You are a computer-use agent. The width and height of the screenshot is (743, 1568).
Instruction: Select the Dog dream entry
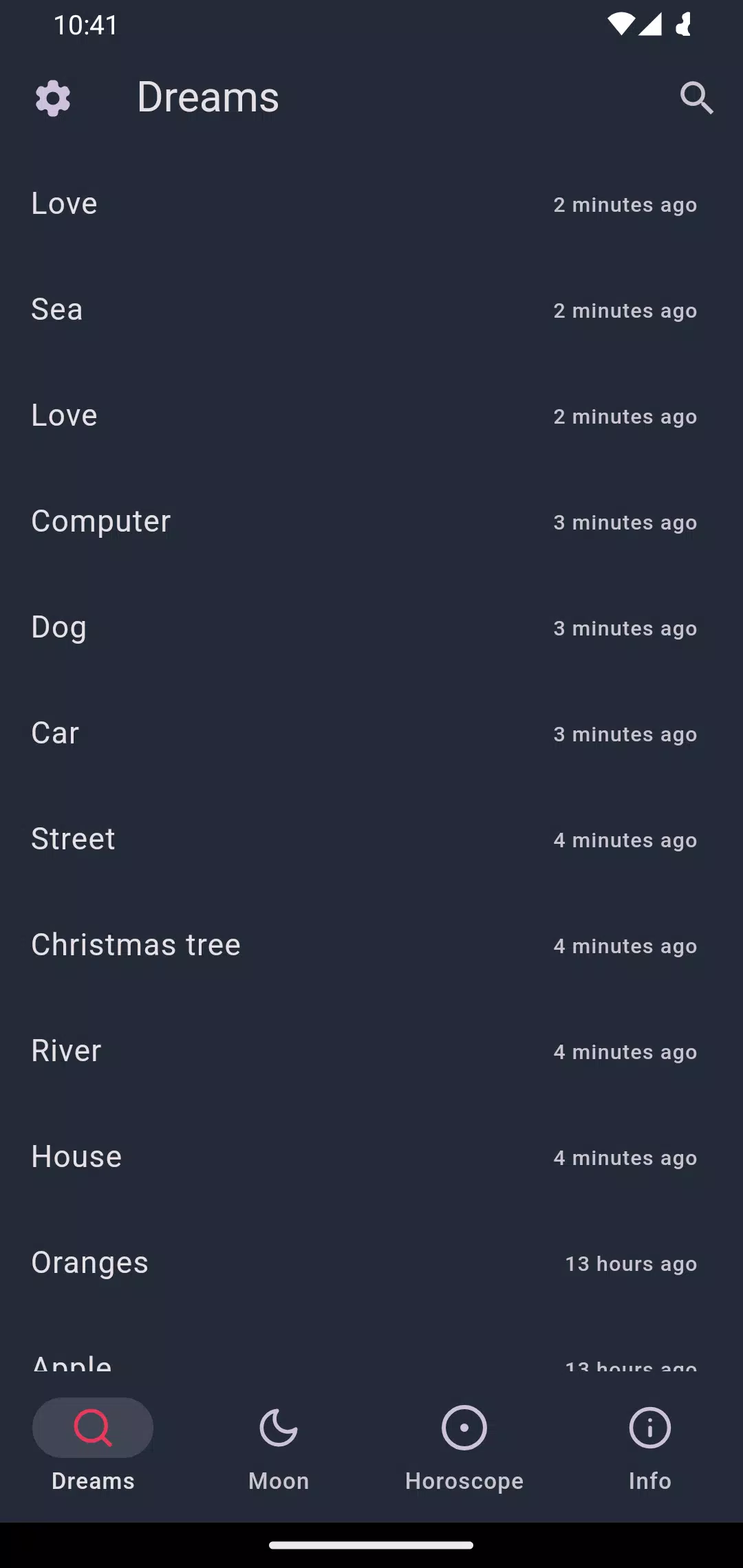[371, 628]
